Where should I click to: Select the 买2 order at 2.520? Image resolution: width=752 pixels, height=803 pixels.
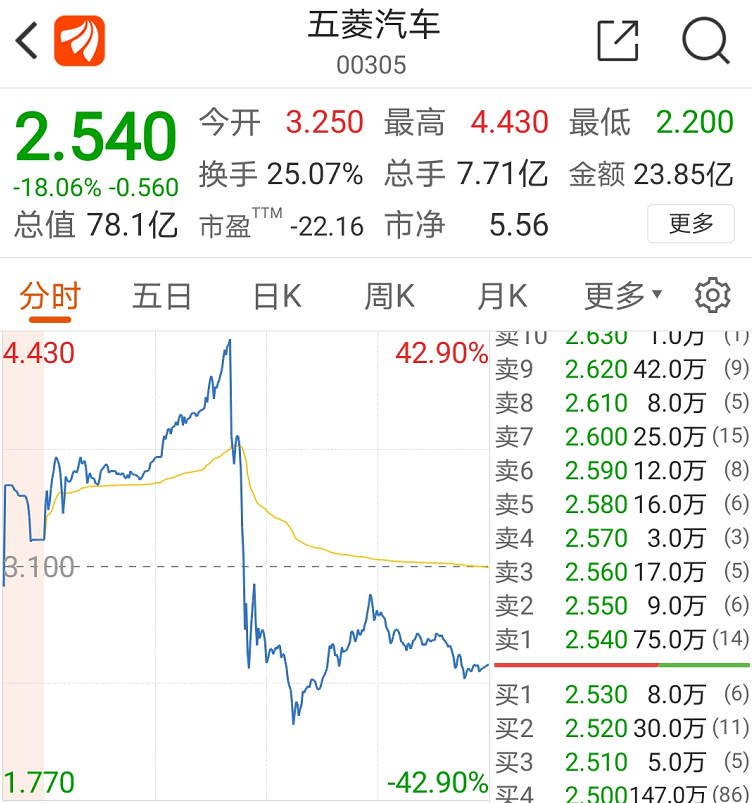point(621,728)
